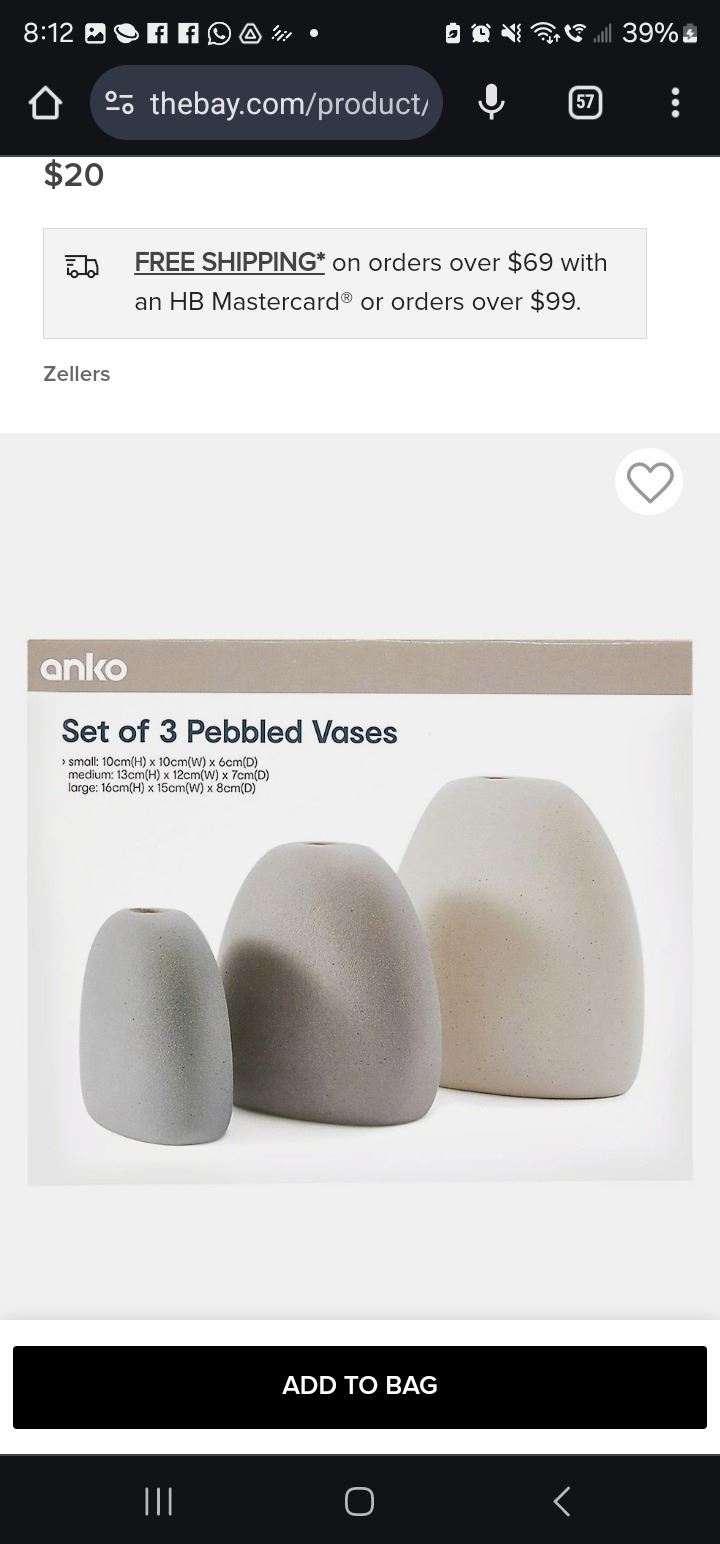Image resolution: width=720 pixels, height=1544 pixels.
Task: Go back using the system back button
Action: click(x=562, y=1501)
